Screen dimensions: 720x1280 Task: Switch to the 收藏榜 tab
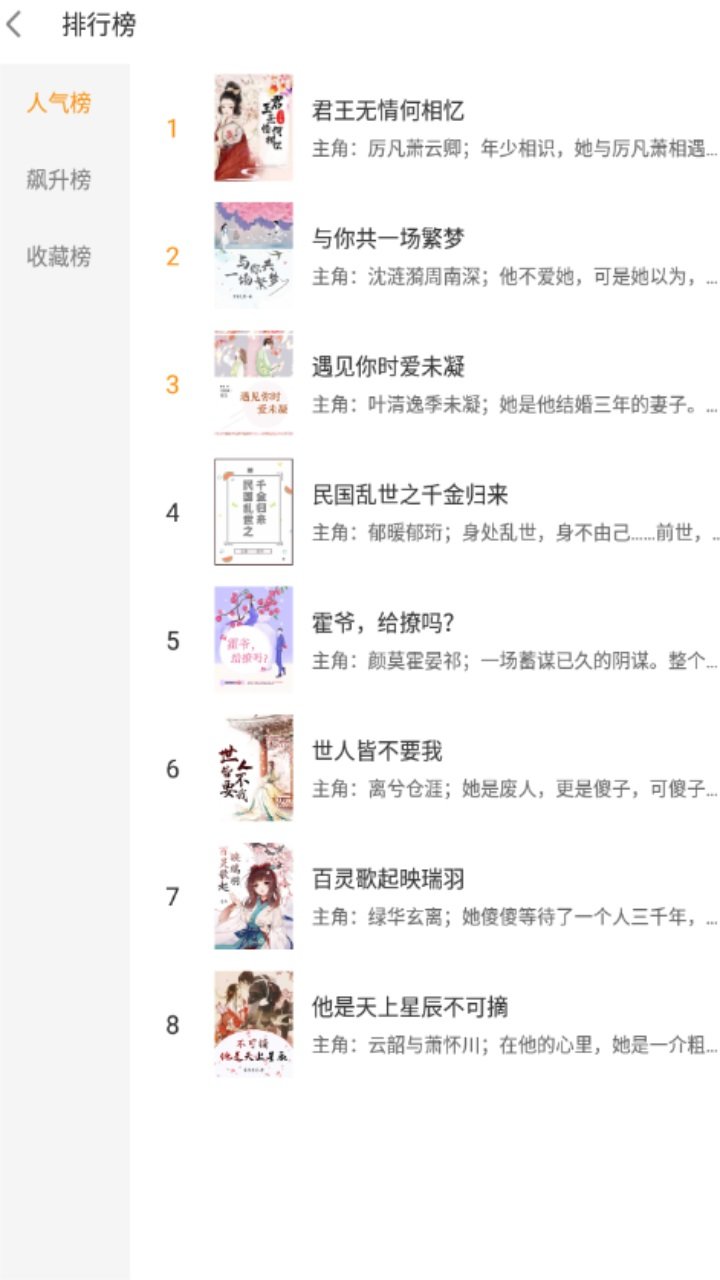pyautogui.click(x=59, y=257)
